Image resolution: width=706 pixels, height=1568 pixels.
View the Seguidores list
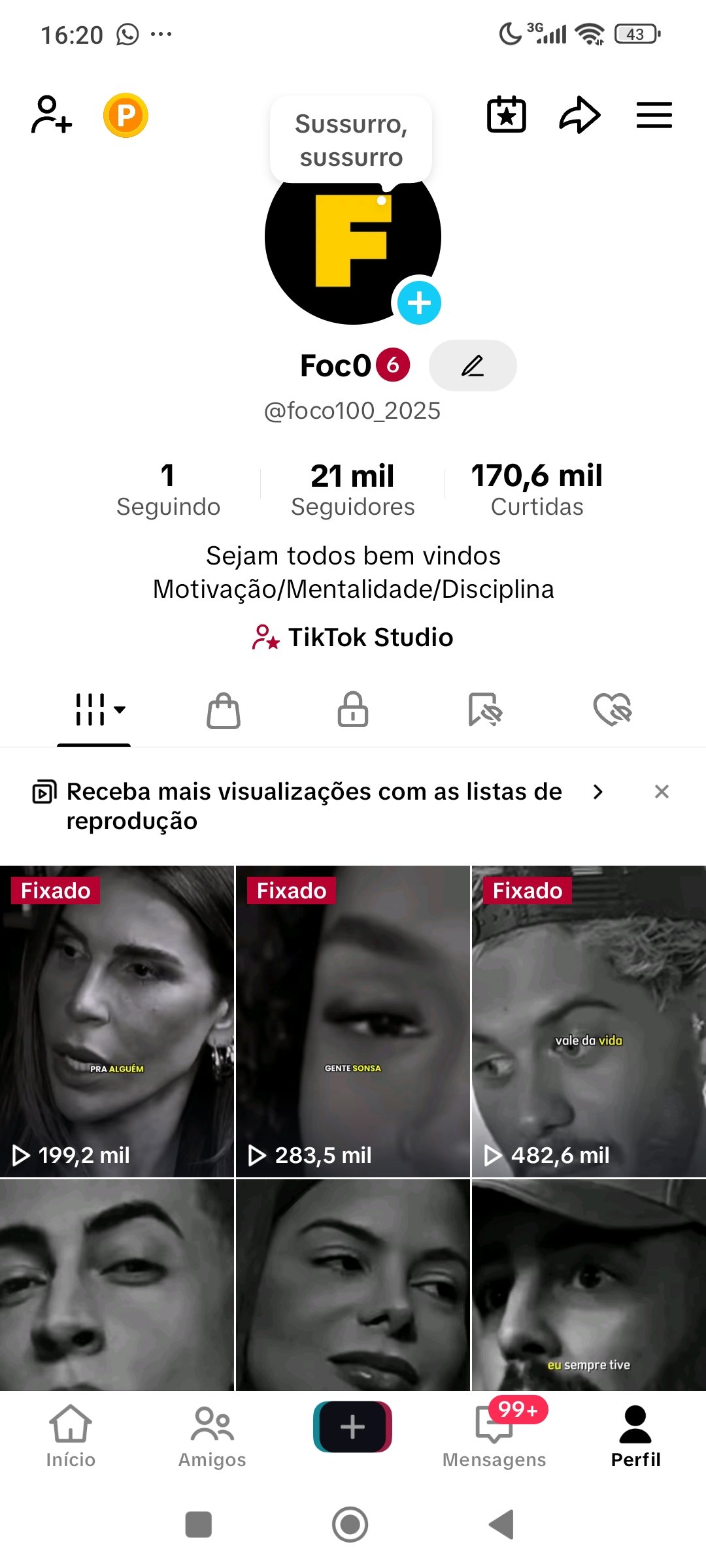[352, 489]
